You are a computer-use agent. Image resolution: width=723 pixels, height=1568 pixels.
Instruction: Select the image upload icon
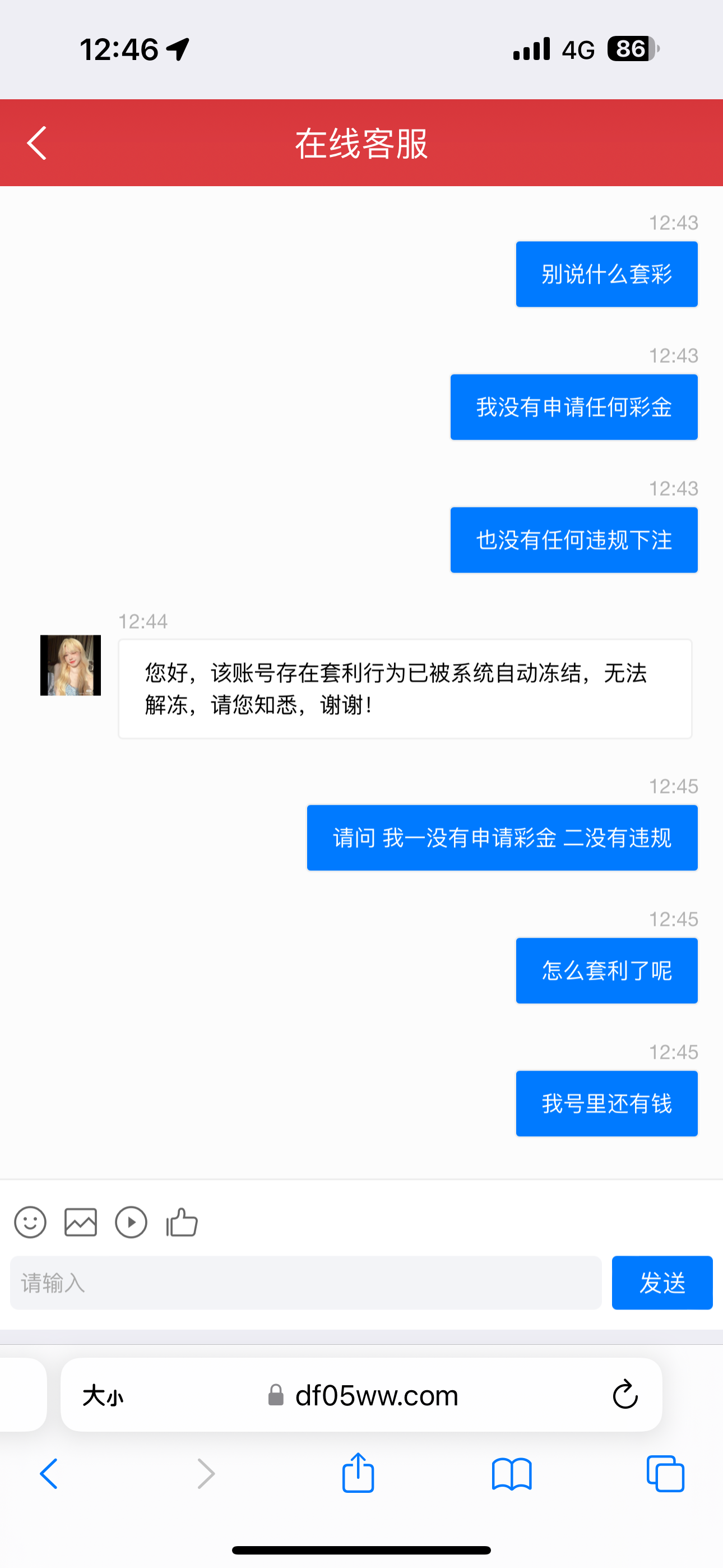pos(80,1222)
